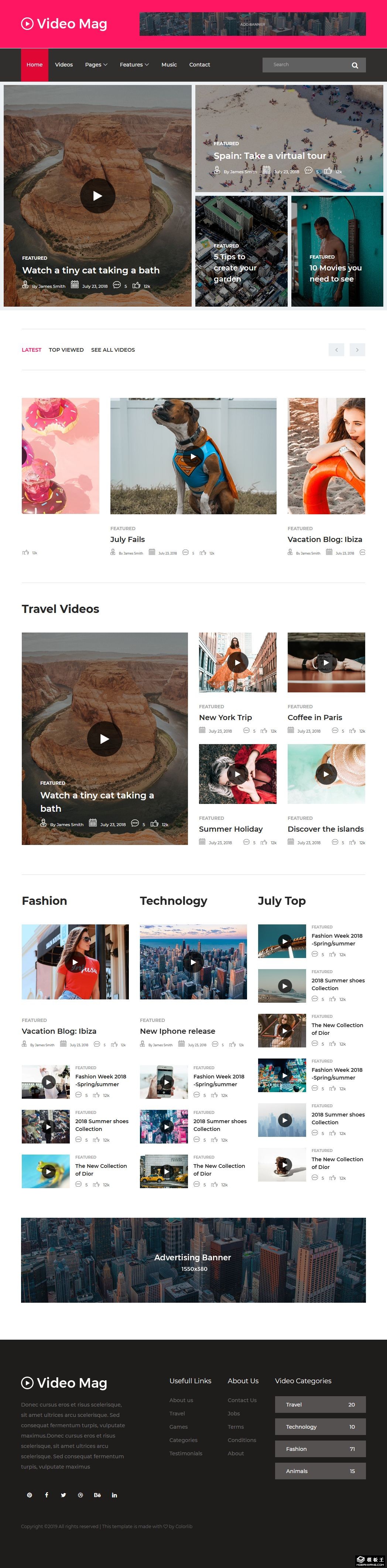Expand the Features dropdown menu
The height and width of the screenshot is (1568, 387).
tap(134, 65)
